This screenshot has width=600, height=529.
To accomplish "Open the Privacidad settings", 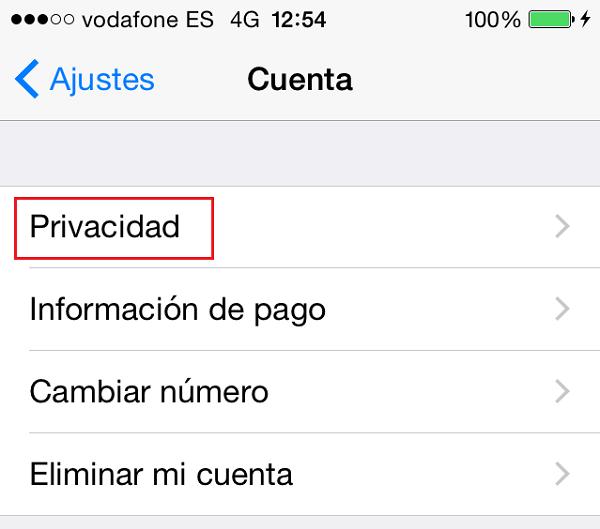I will click(x=105, y=227).
